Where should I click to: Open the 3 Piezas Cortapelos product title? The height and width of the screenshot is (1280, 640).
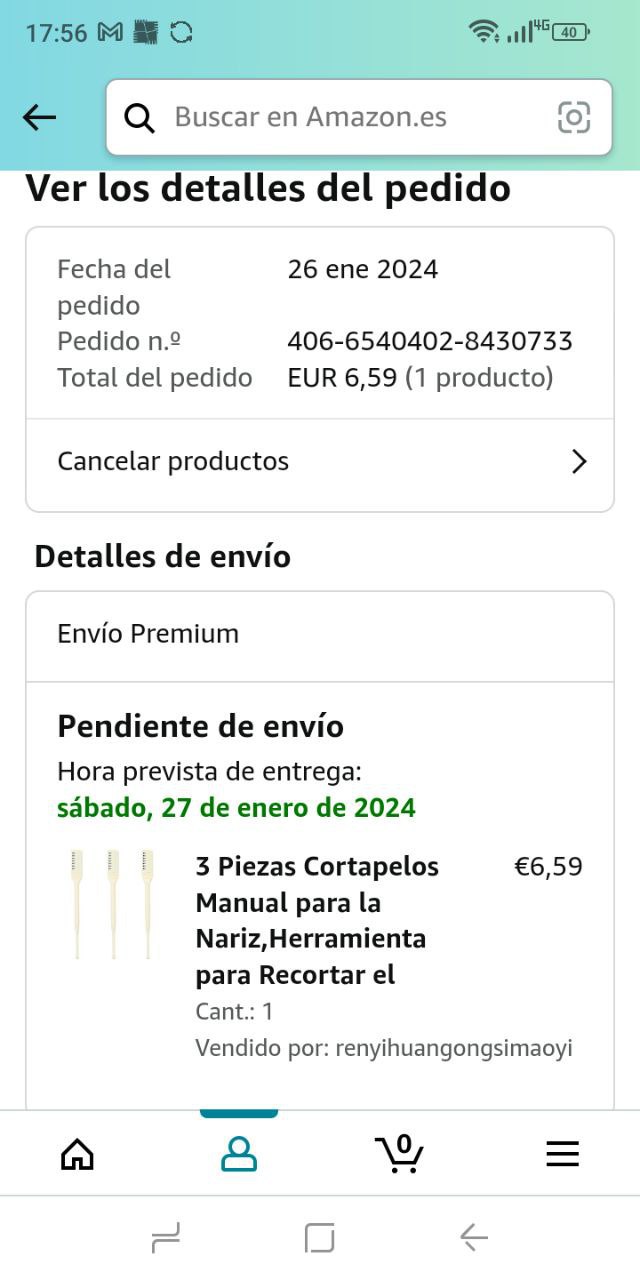[317, 920]
